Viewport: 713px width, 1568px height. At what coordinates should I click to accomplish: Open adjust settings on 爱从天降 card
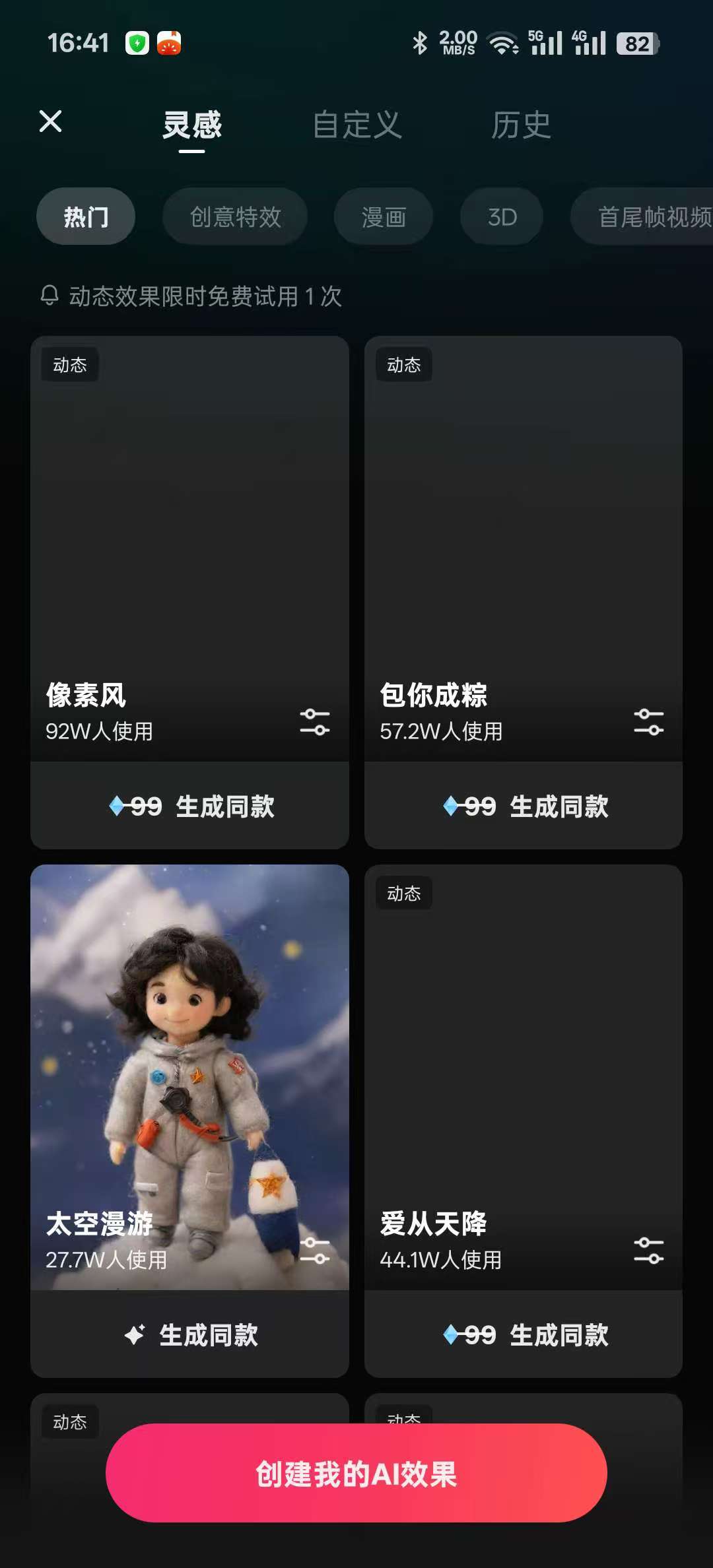click(648, 1251)
